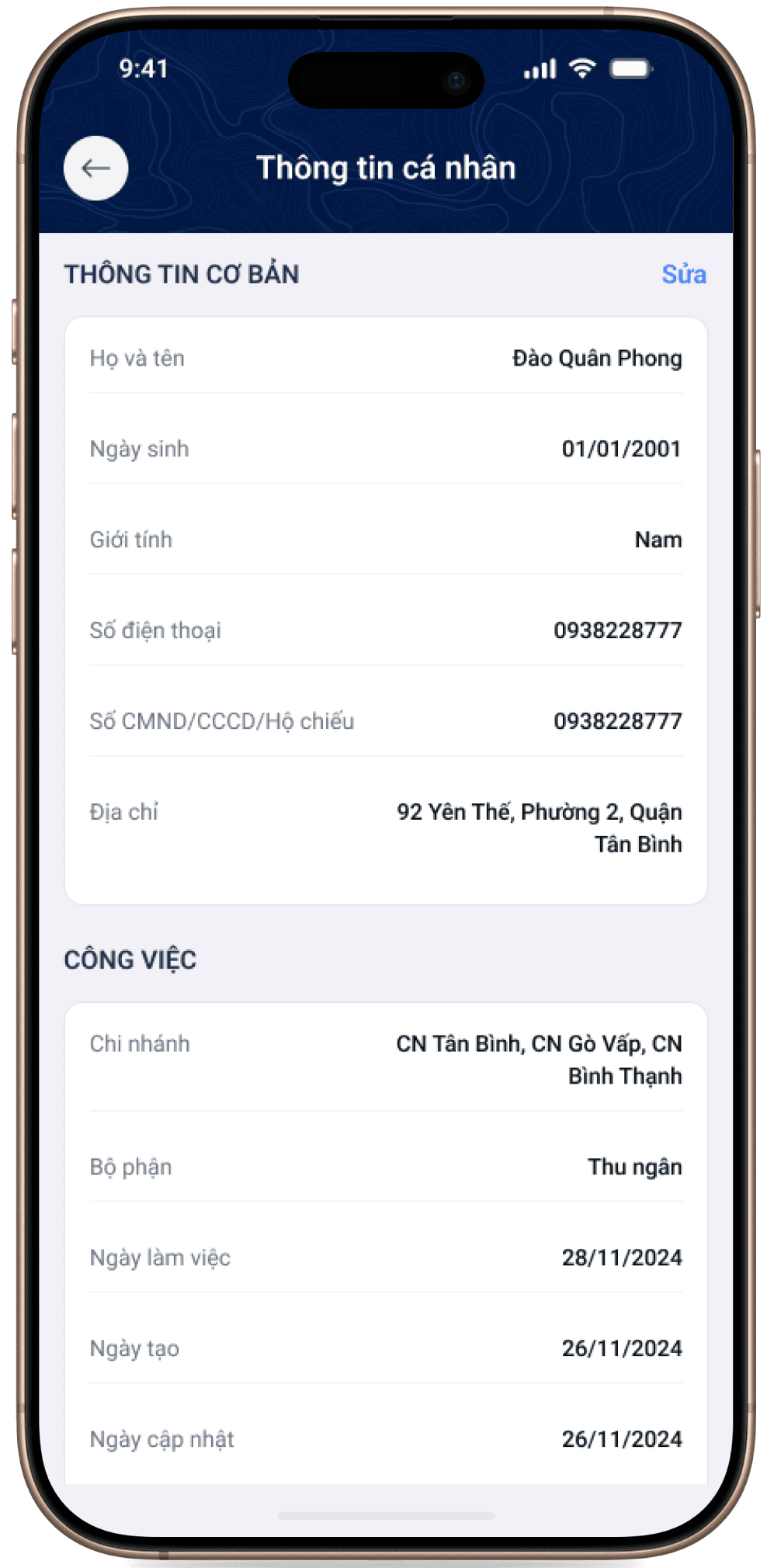Select the Ngày cập nhật row

[383, 1438]
